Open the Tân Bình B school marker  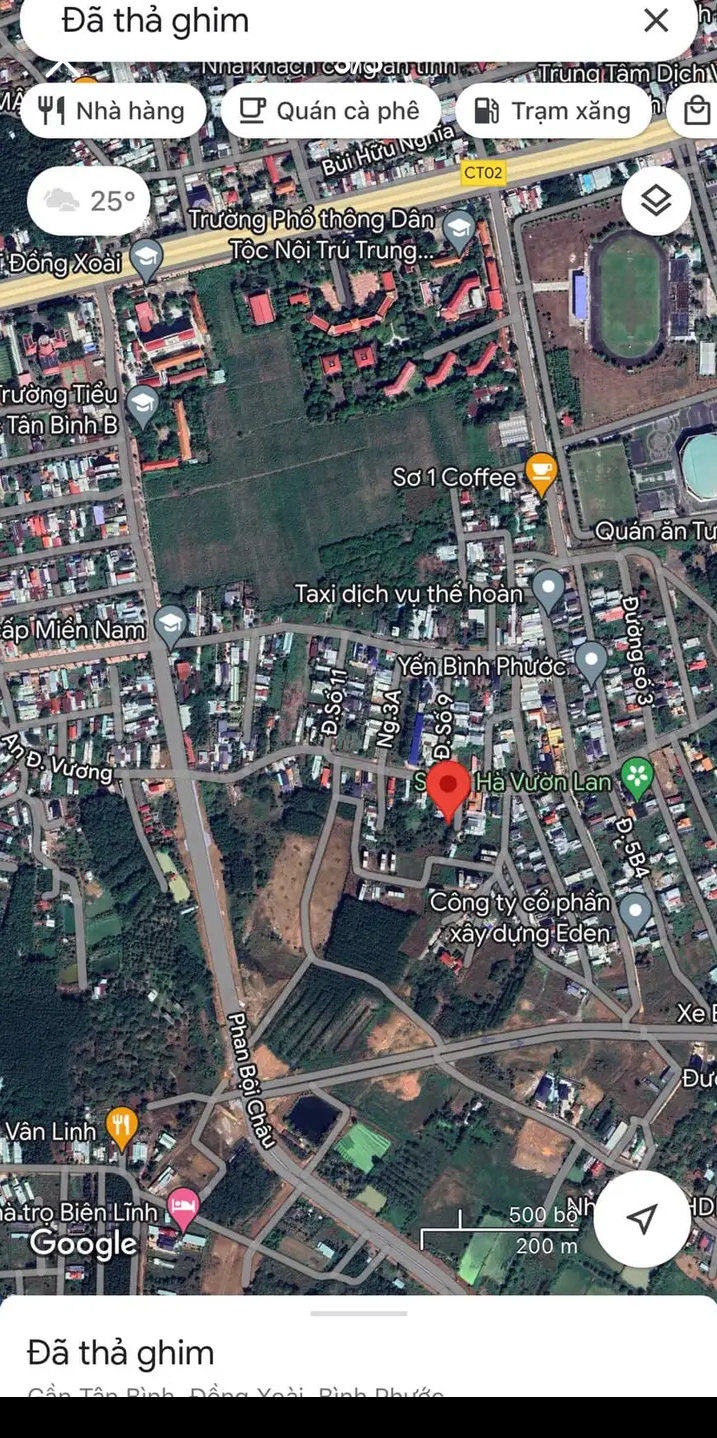143,404
